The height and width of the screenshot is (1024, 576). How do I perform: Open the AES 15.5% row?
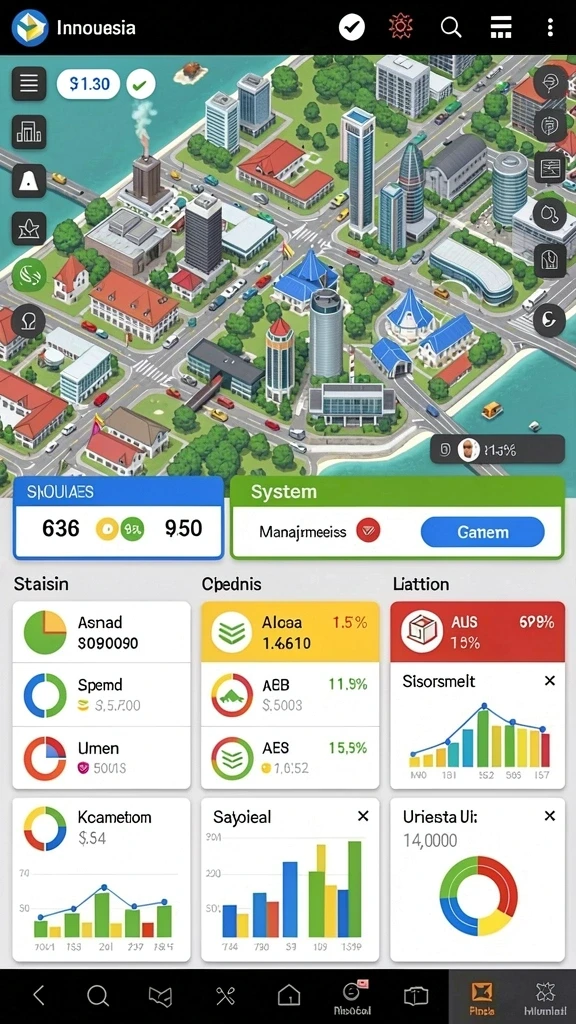click(290, 758)
